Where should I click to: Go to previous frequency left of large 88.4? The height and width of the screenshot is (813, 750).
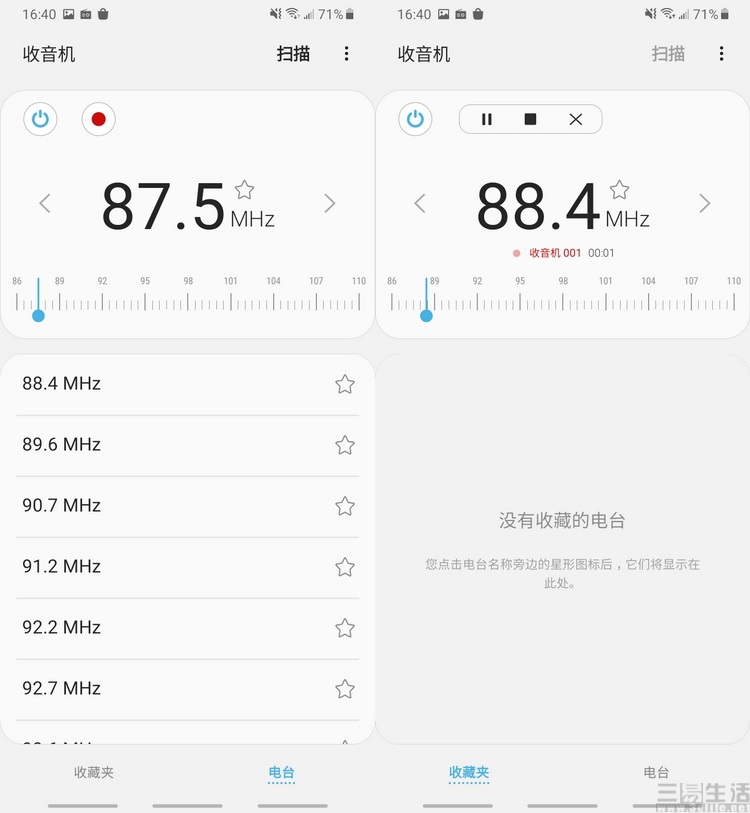tap(420, 204)
